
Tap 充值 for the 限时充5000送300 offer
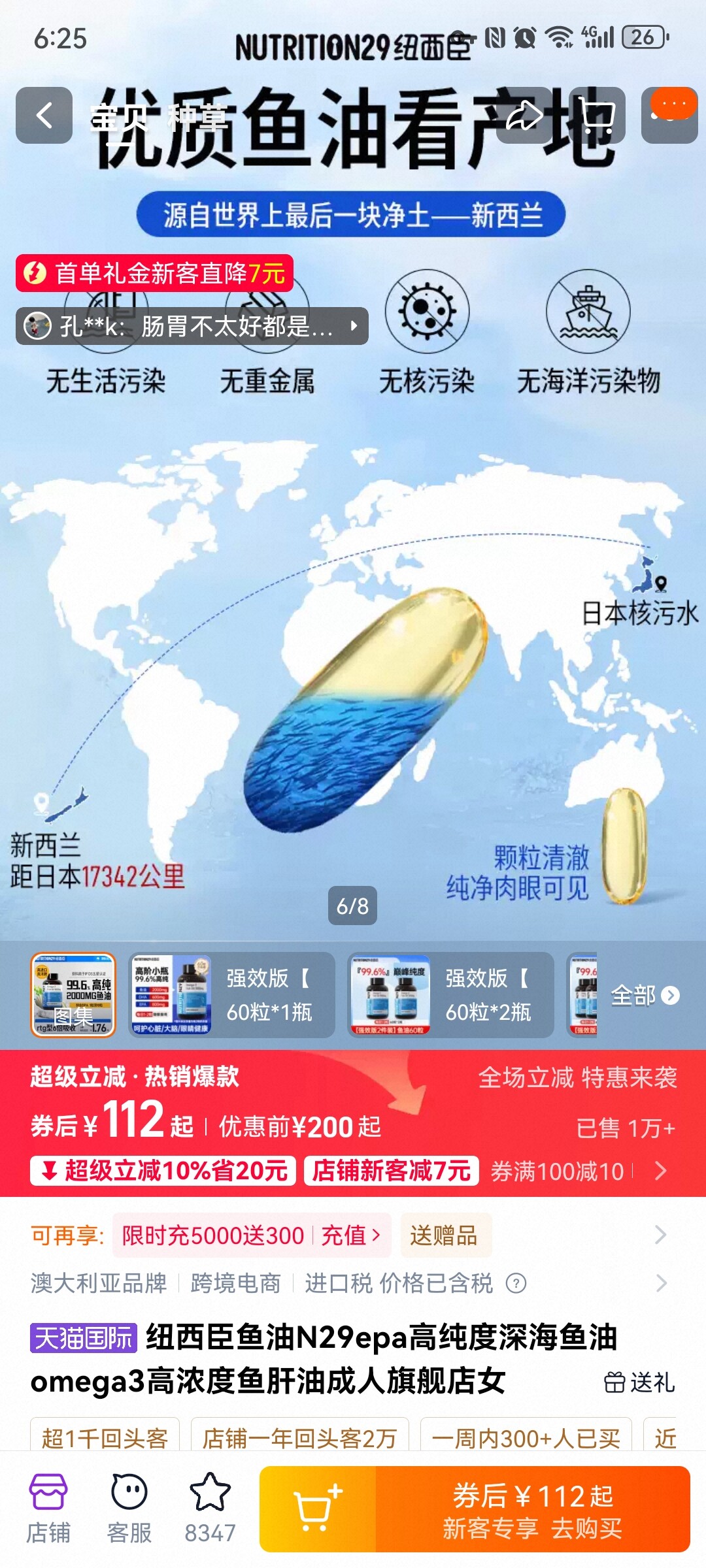(x=350, y=1235)
